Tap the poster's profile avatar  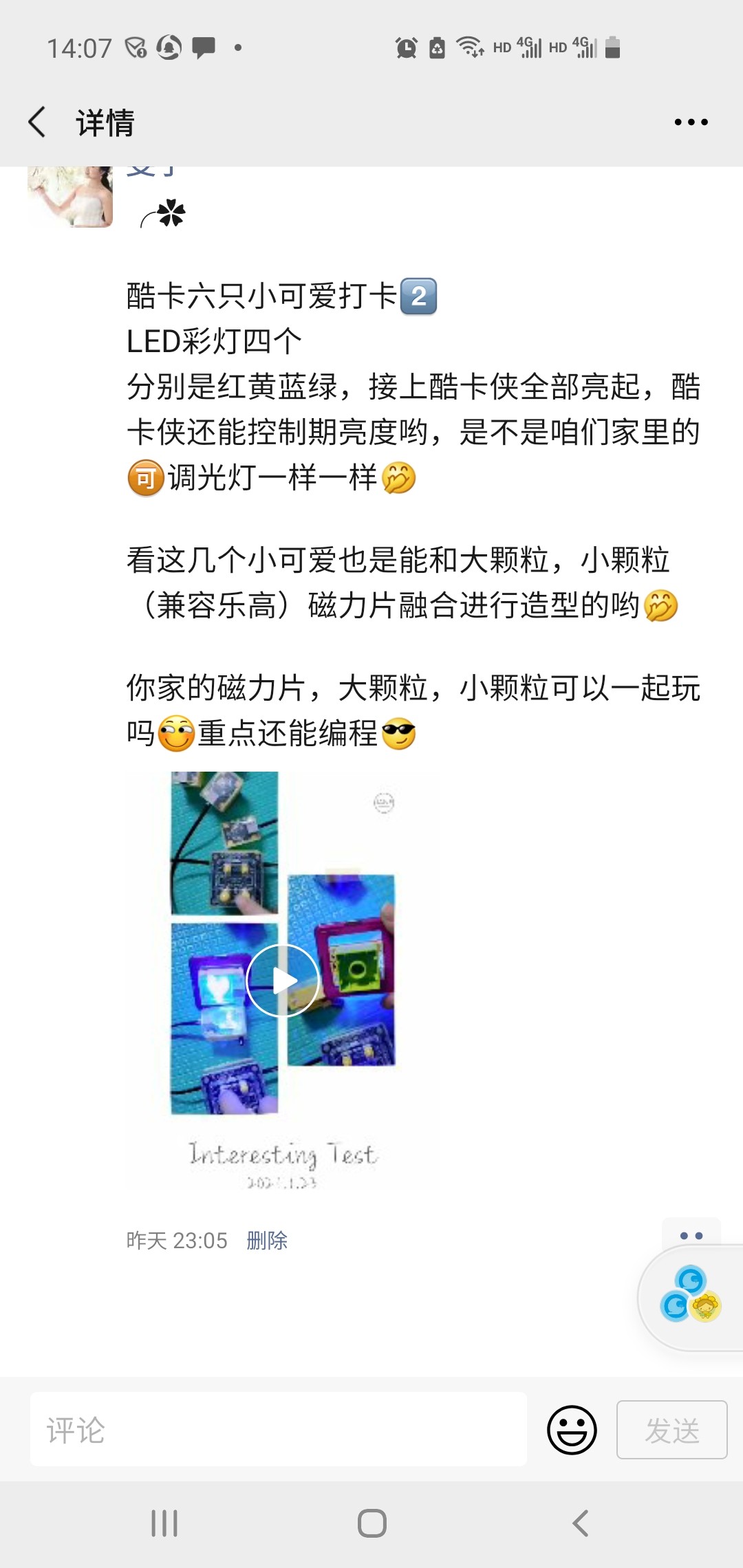70,197
